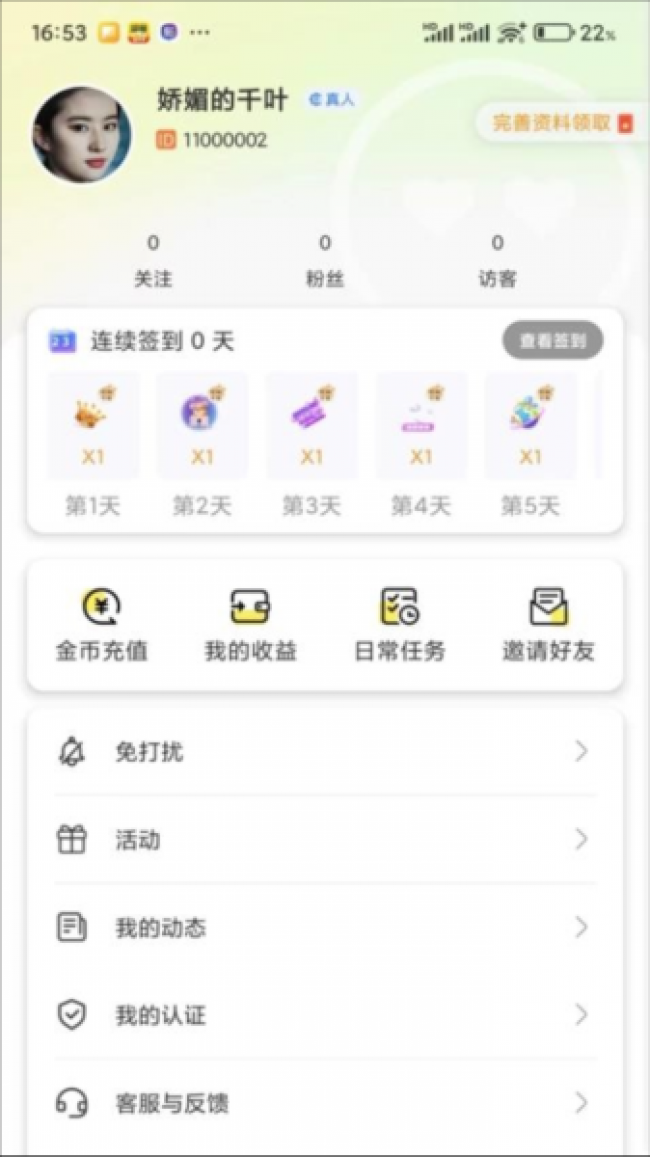
Task: Open the profile avatar photo
Action: click(82, 134)
